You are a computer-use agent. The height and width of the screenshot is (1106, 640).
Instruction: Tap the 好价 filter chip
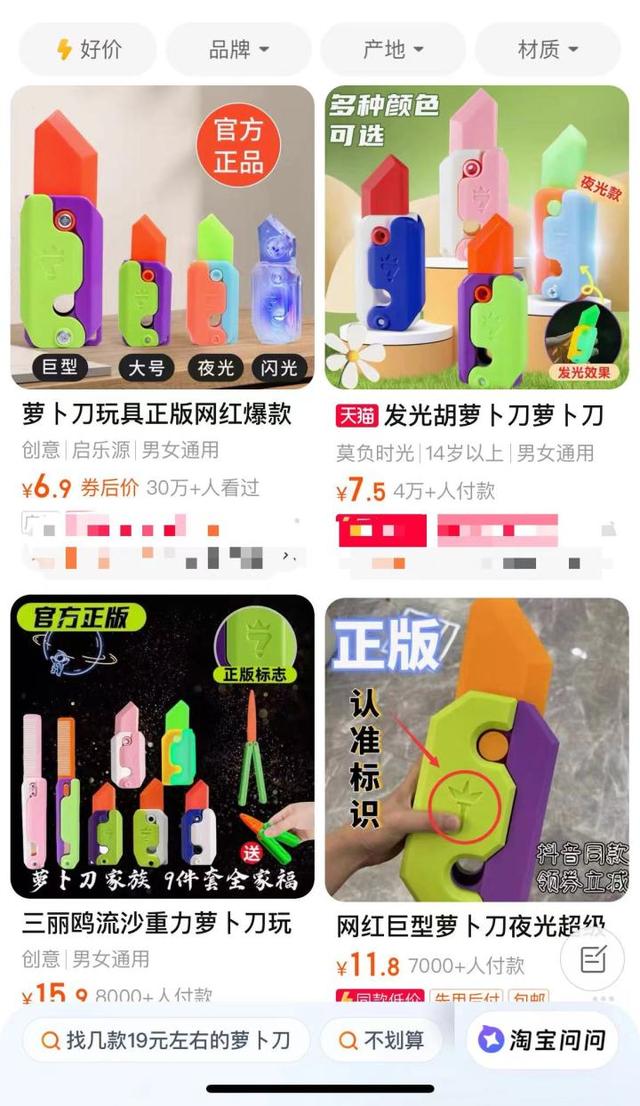(x=88, y=49)
